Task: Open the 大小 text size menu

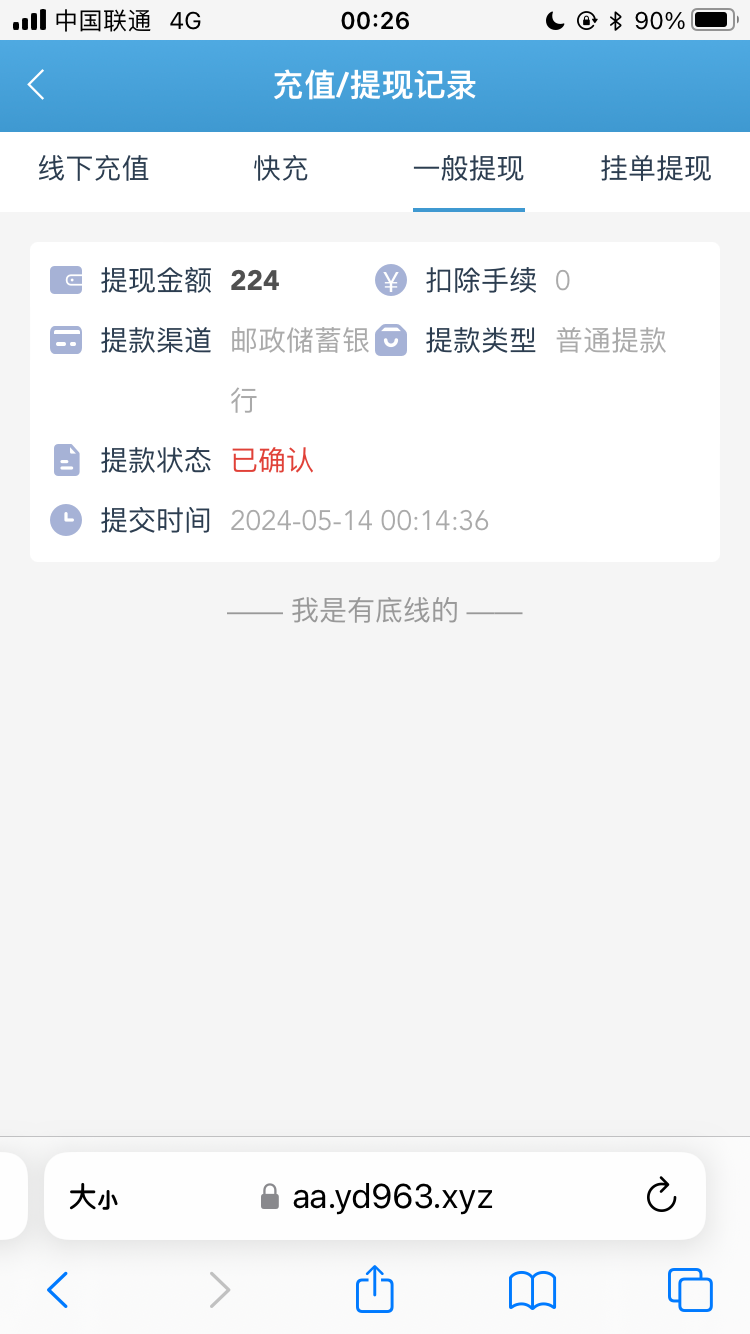Action: click(x=93, y=1197)
